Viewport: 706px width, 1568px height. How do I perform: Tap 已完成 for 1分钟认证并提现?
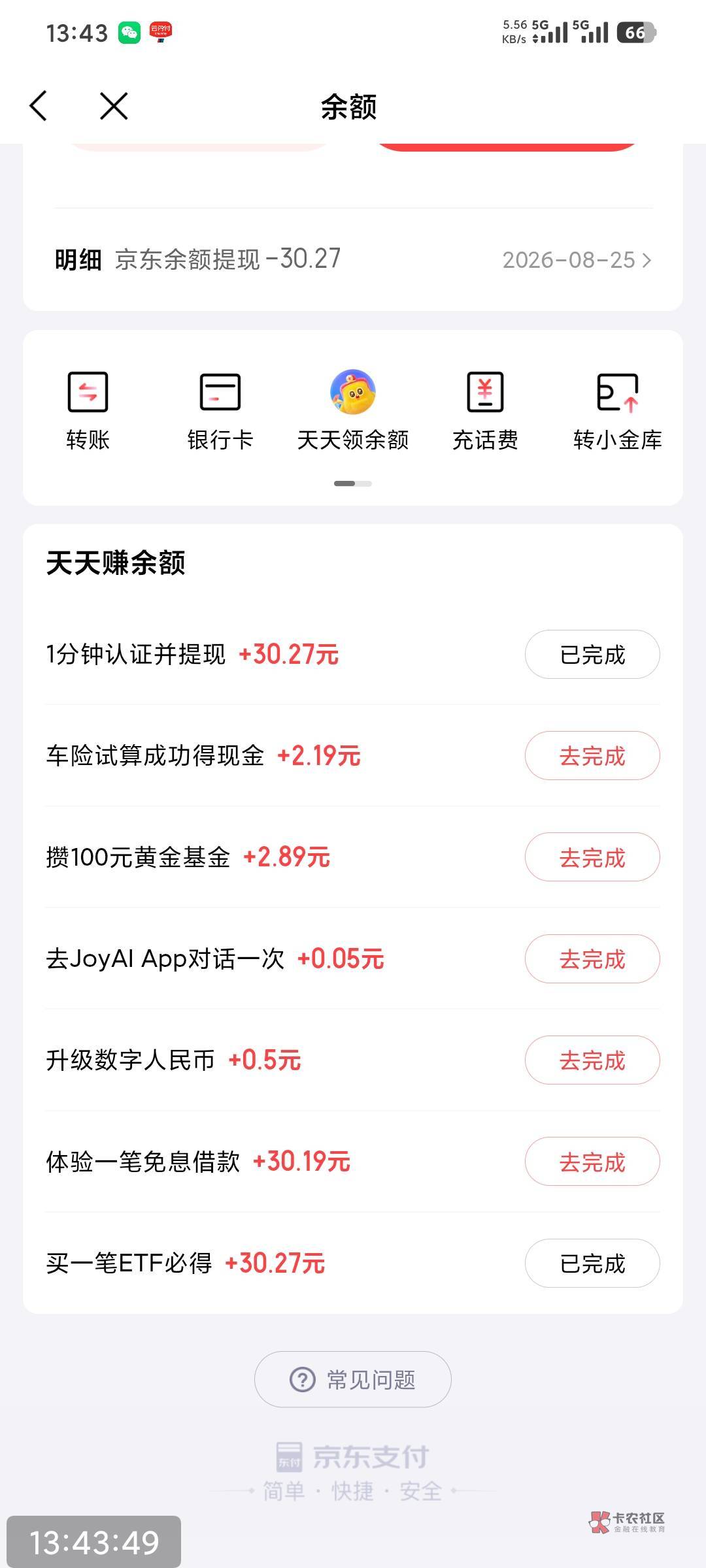coord(592,655)
